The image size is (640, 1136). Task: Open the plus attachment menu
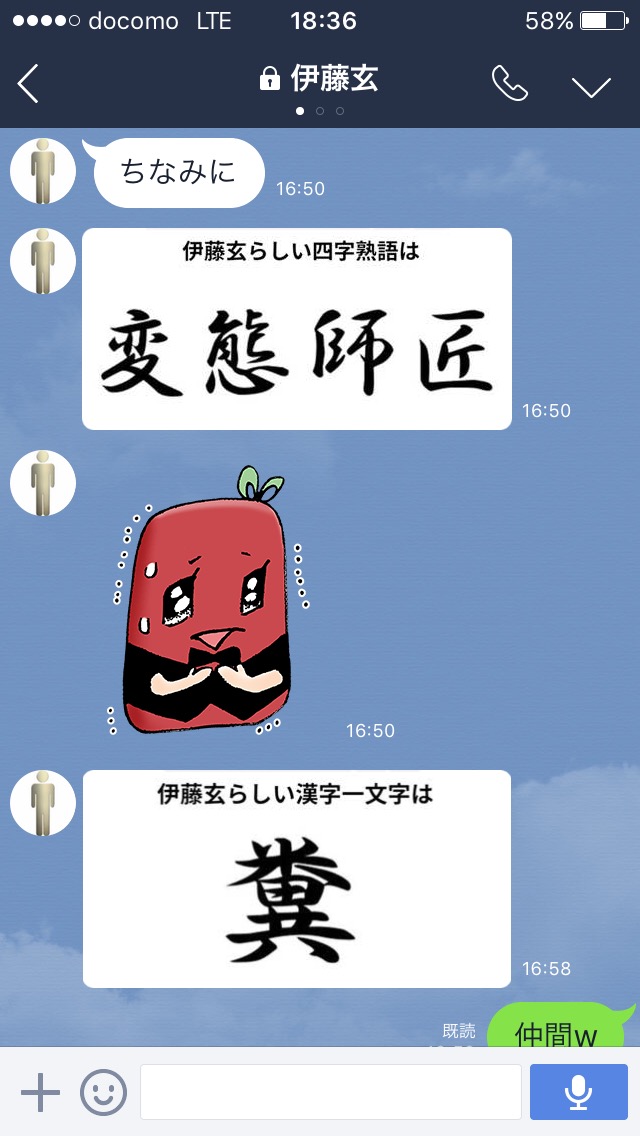pos(41,1092)
